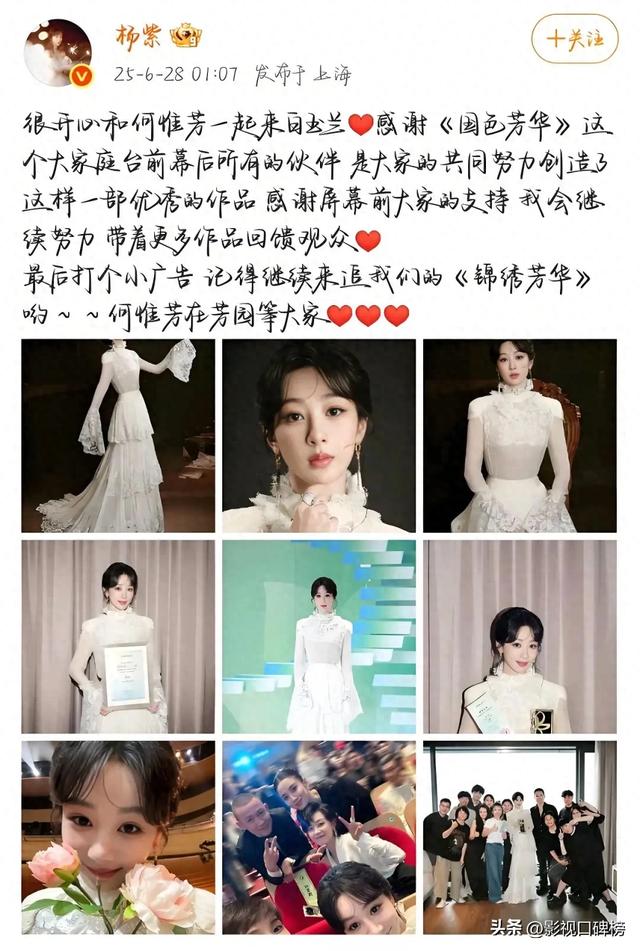The width and height of the screenshot is (640, 951).
Task: Open the group team photo
Action: (x=519, y=836)
